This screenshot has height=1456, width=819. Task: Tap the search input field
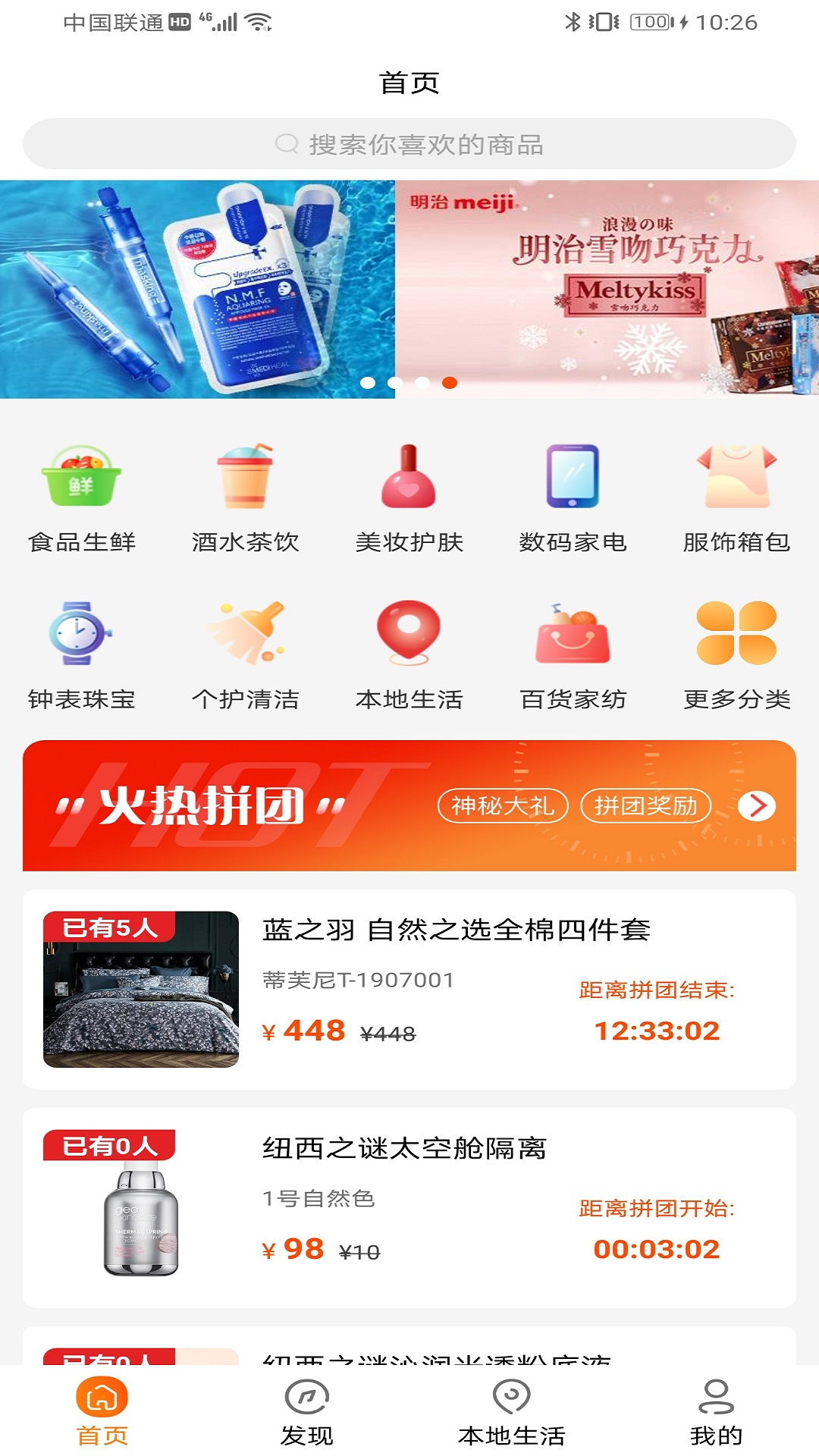pos(409,144)
